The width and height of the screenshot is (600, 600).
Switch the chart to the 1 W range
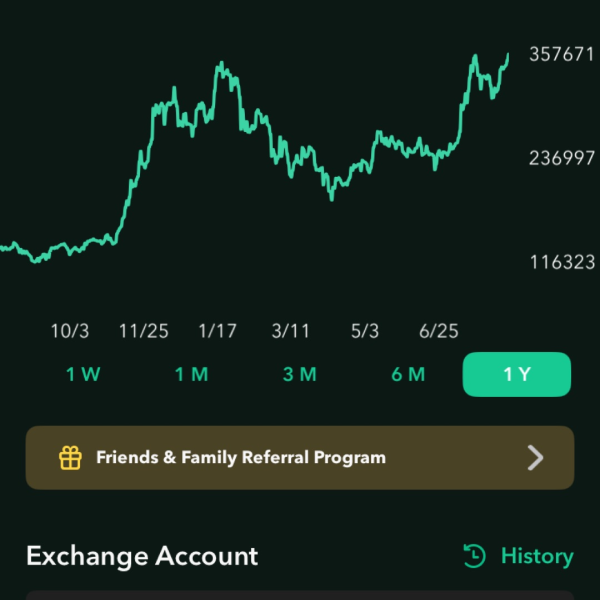83,375
